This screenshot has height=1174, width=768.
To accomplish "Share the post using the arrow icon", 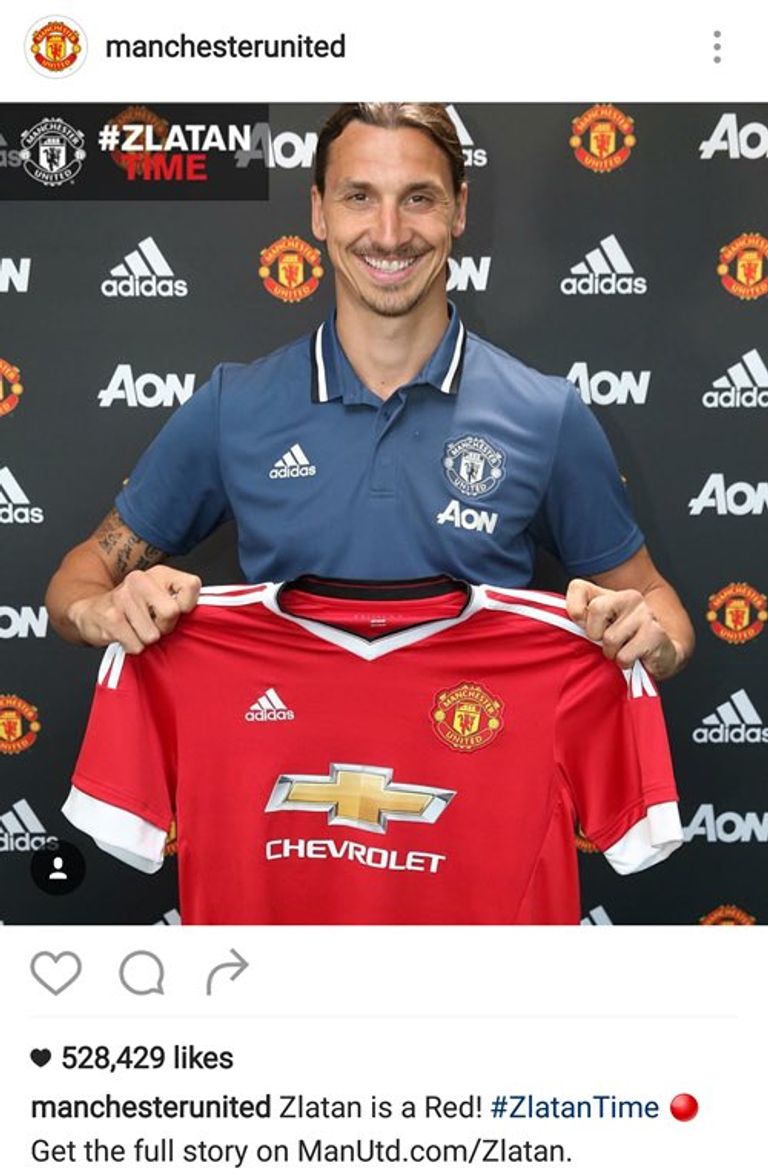I will point(227,972).
